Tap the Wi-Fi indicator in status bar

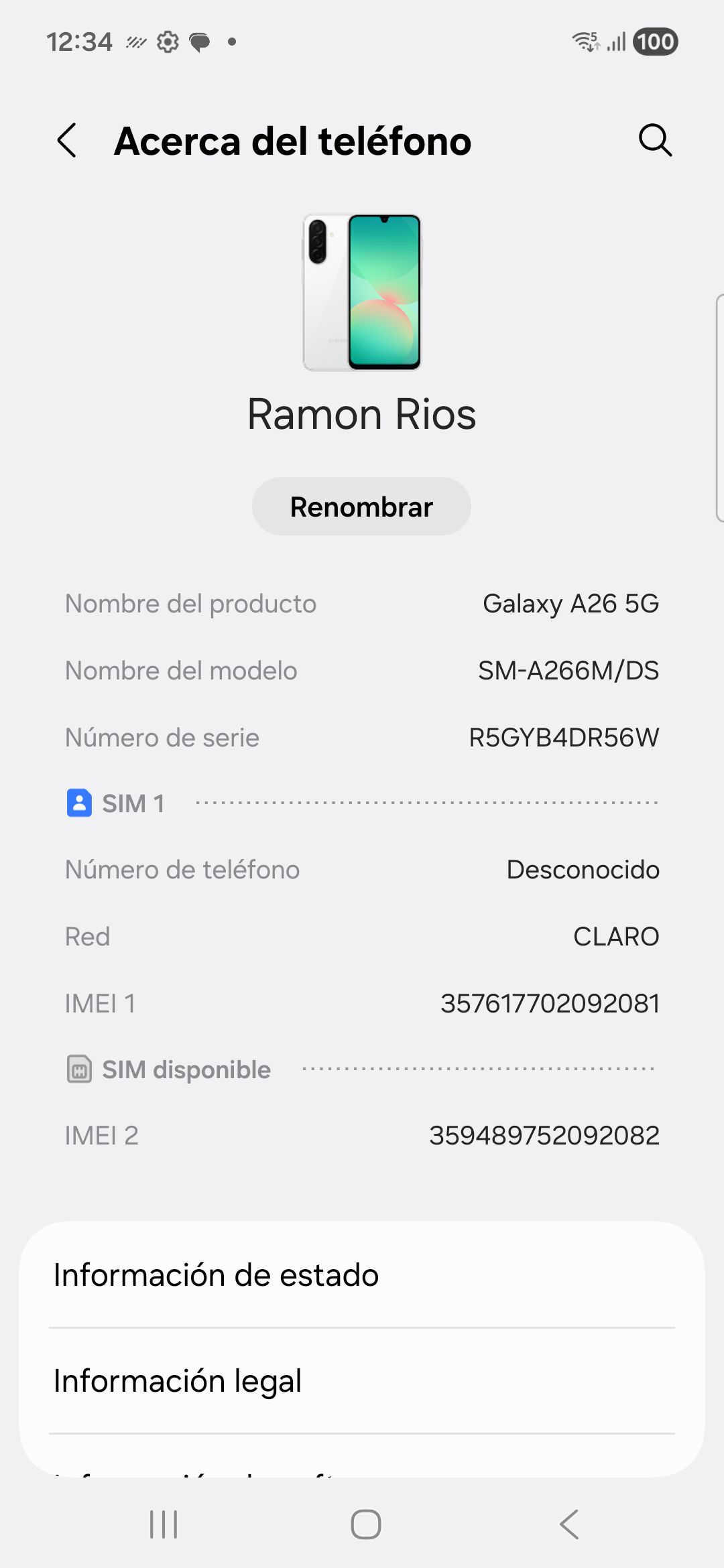[586, 42]
